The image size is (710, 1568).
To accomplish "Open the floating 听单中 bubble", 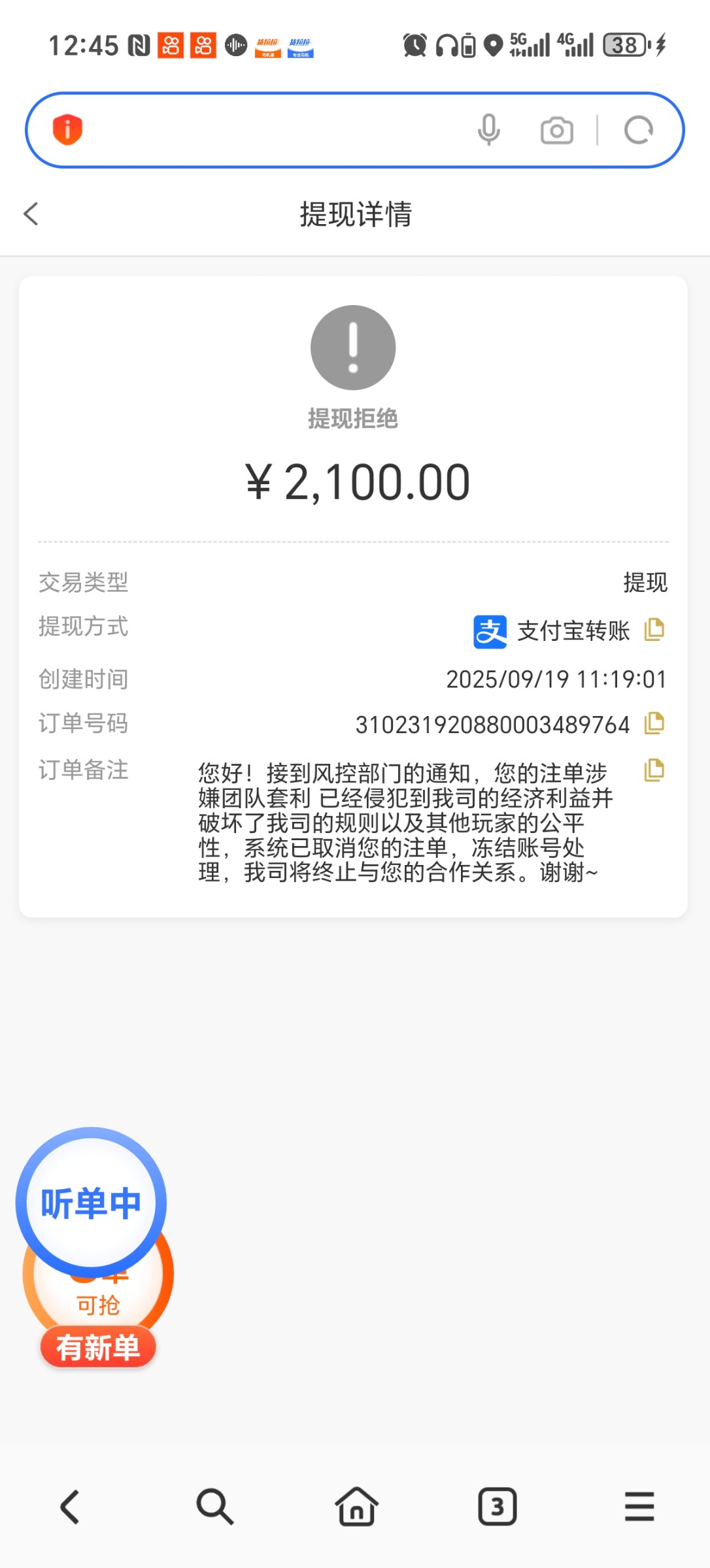I will [92, 1202].
